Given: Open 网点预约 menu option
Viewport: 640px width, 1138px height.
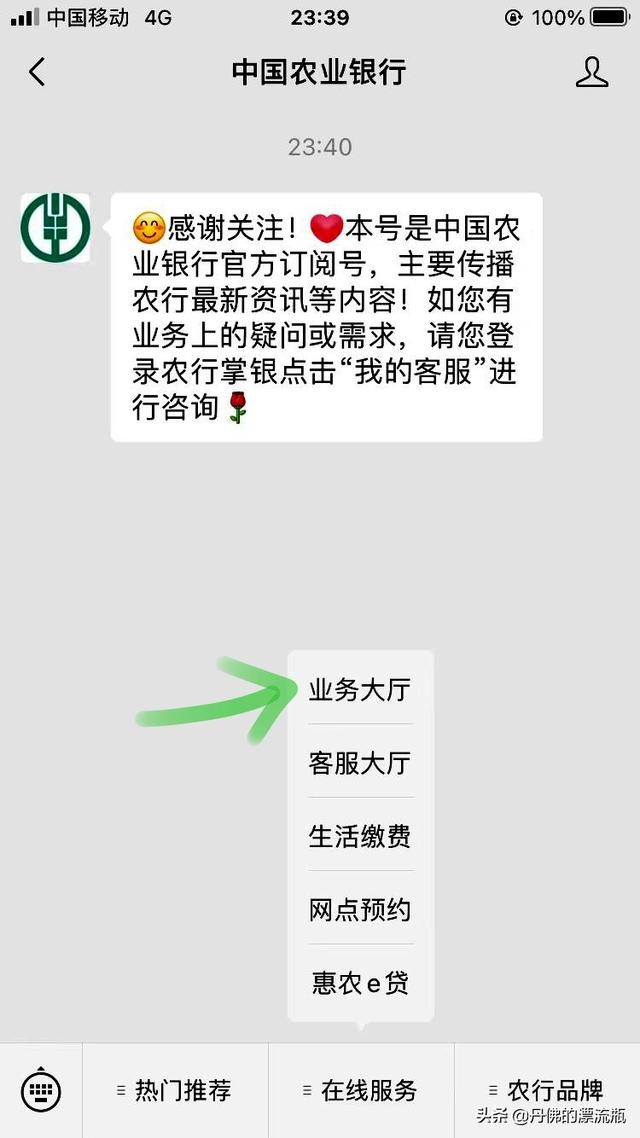Looking at the screenshot, I should pyautogui.click(x=360, y=910).
